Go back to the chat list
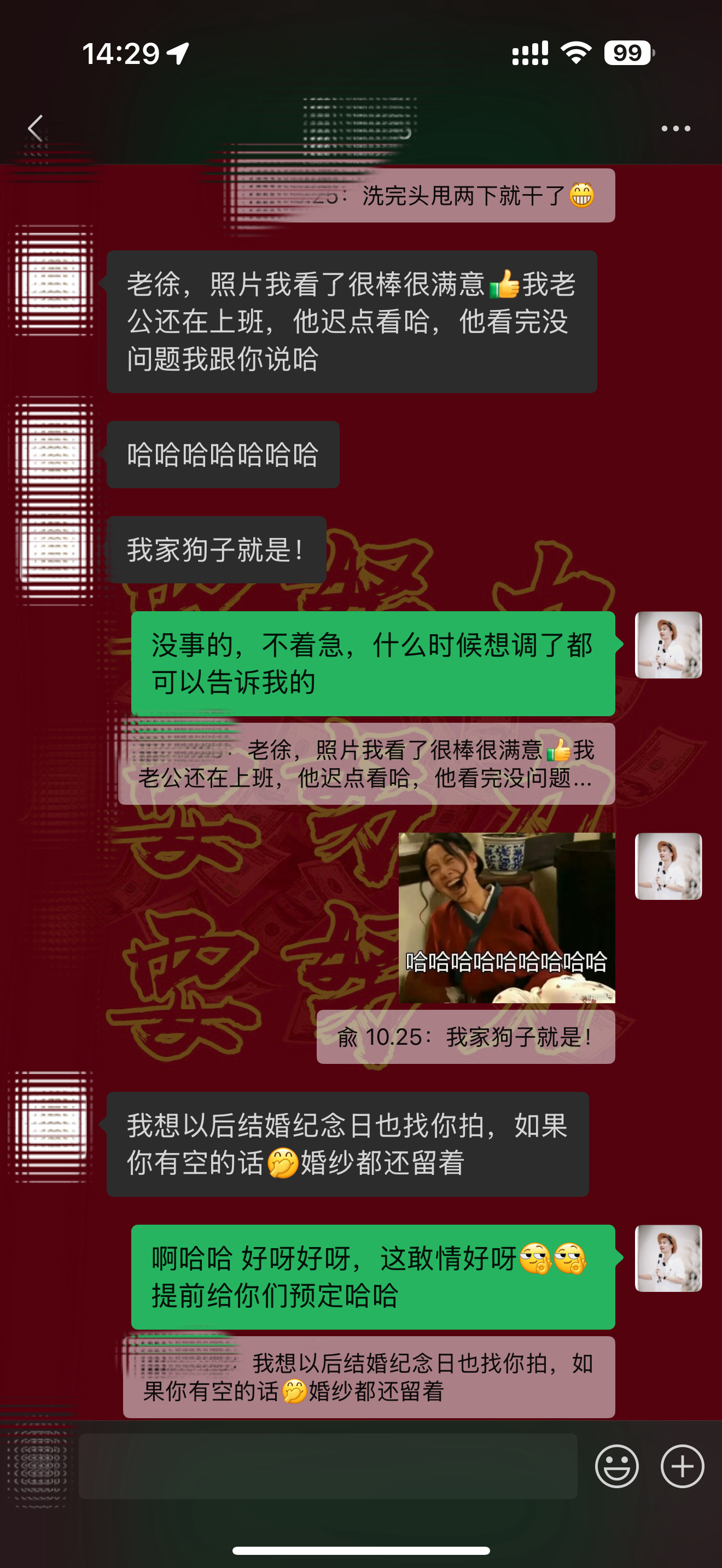The image size is (722, 1568). 36,128
